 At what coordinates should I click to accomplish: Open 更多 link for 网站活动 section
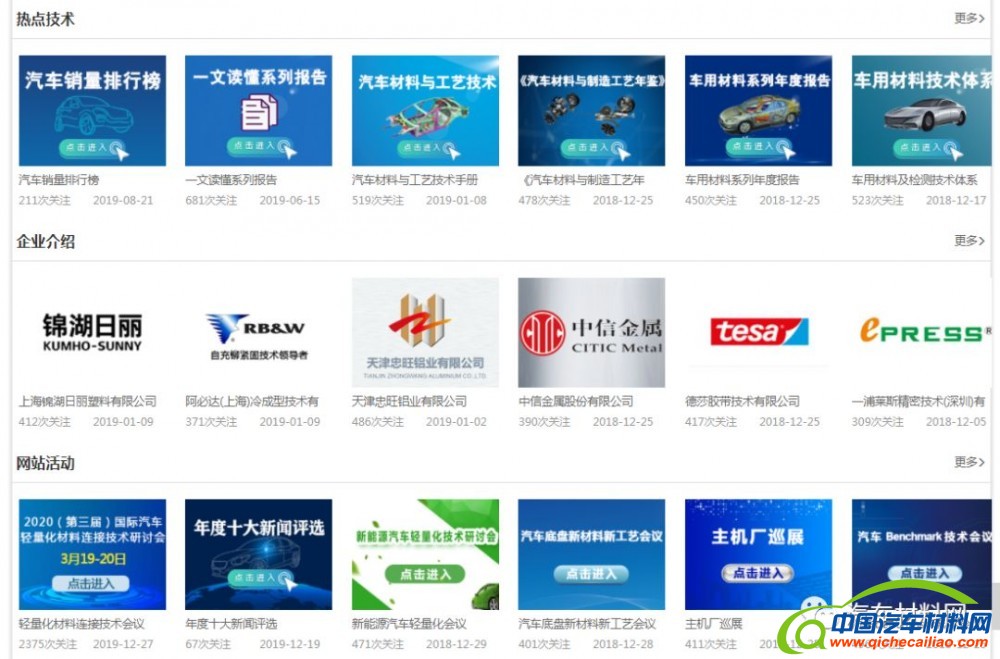coord(969,462)
